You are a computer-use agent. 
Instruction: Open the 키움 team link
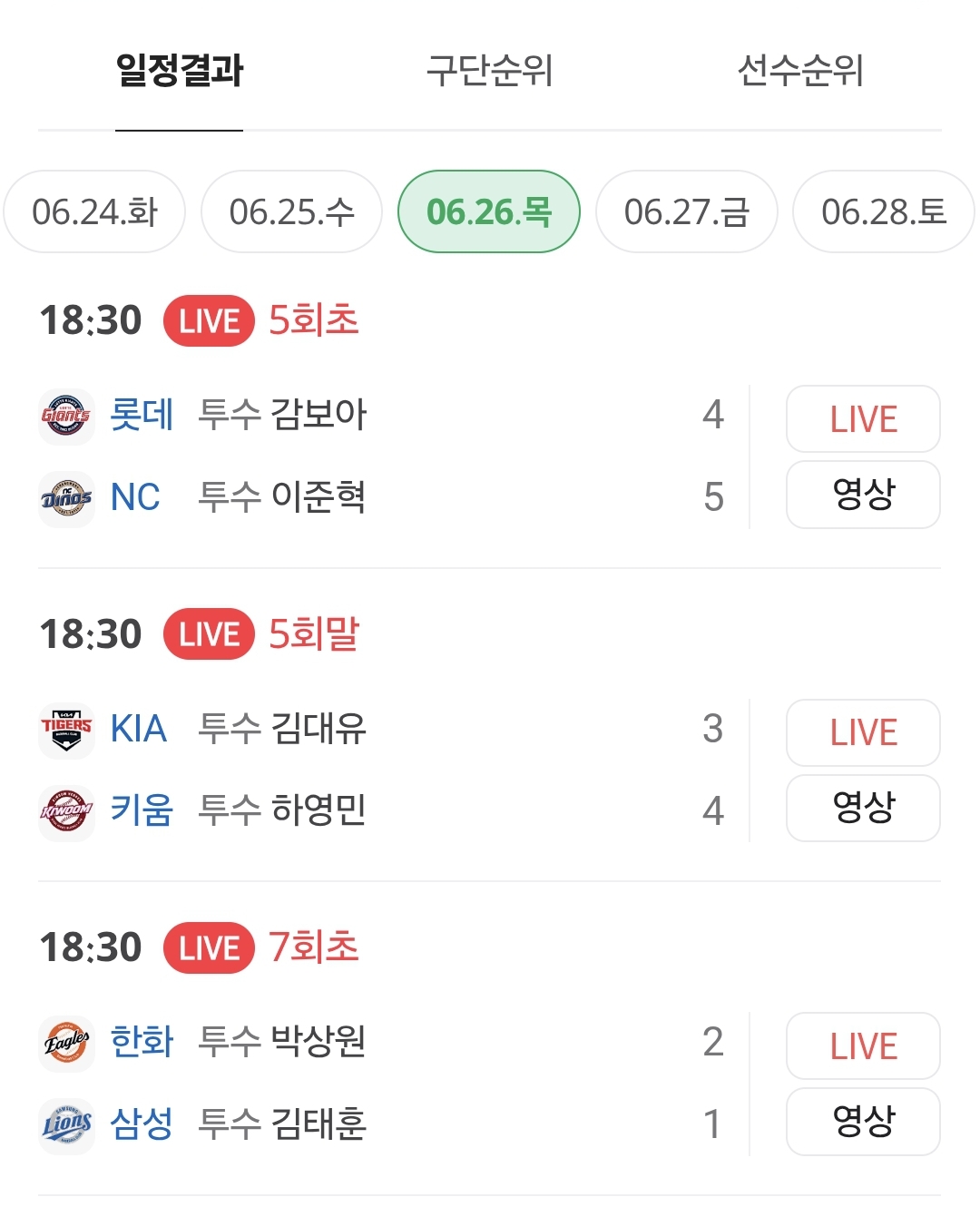pyautogui.click(x=142, y=810)
